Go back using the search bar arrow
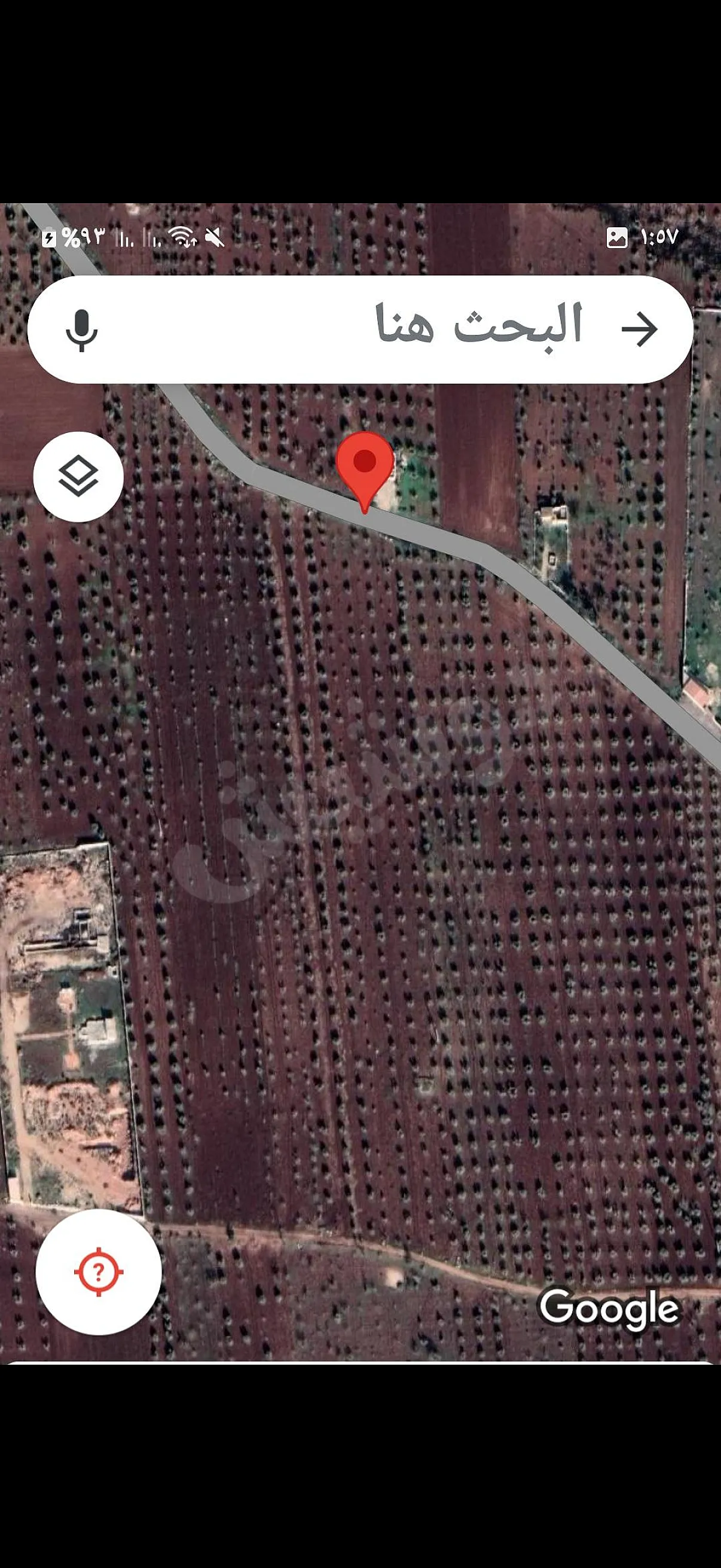Viewport: 721px width, 1568px height. tap(640, 330)
